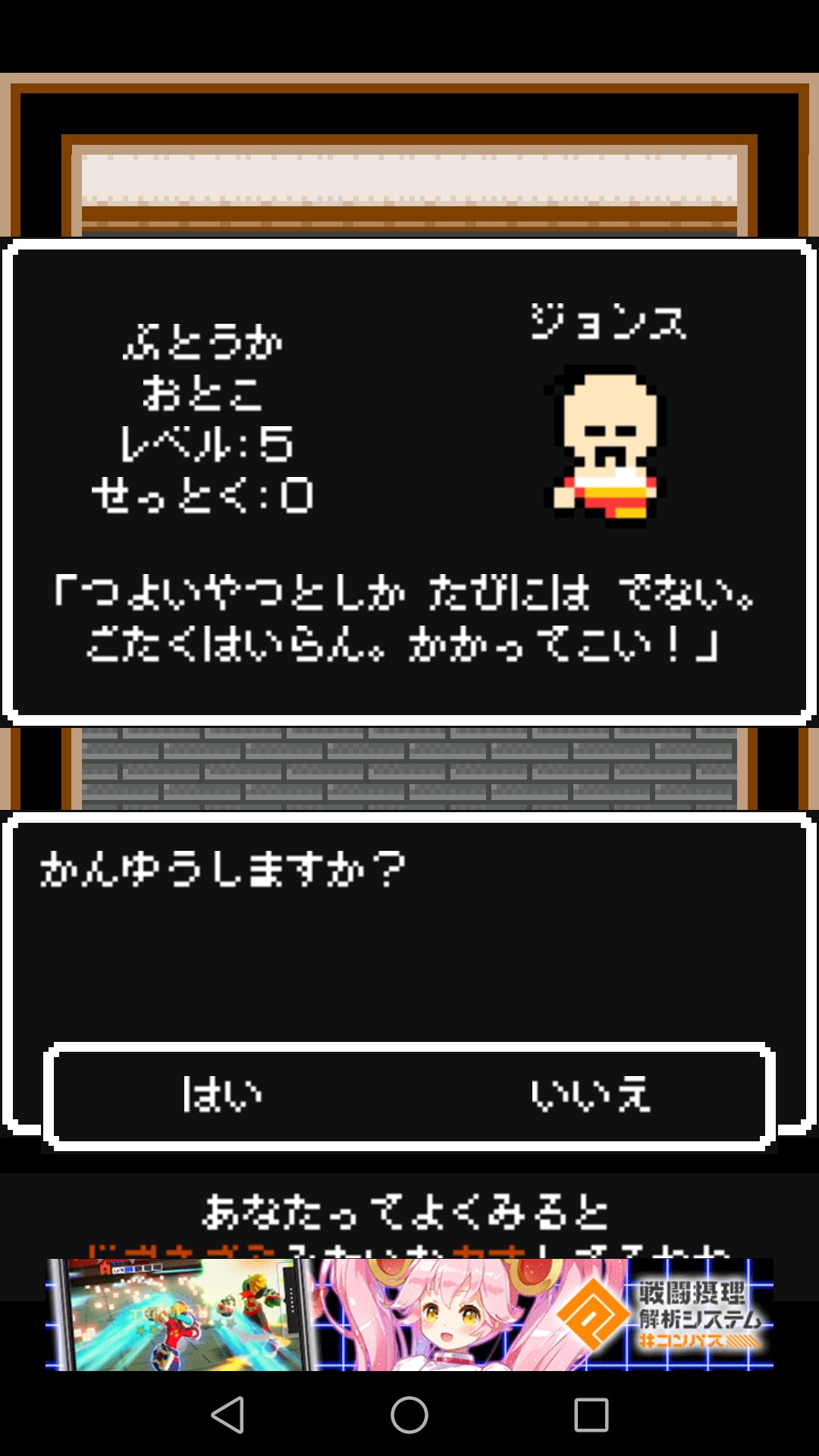Image resolution: width=819 pixels, height=1456 pixels.
Task: Tap the system home button
Action: pos(409,1415)
